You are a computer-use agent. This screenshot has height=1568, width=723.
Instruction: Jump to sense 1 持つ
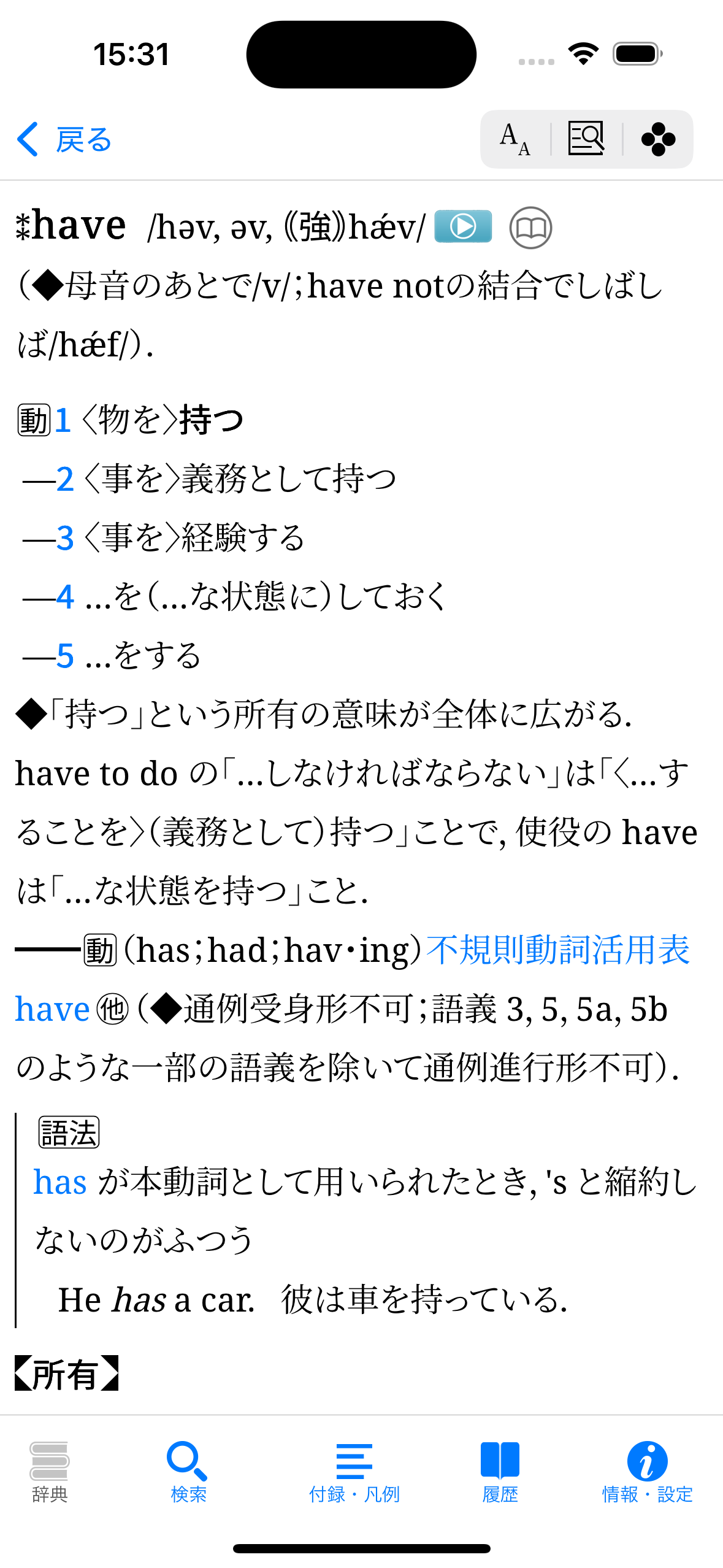[x=63, y=421]
